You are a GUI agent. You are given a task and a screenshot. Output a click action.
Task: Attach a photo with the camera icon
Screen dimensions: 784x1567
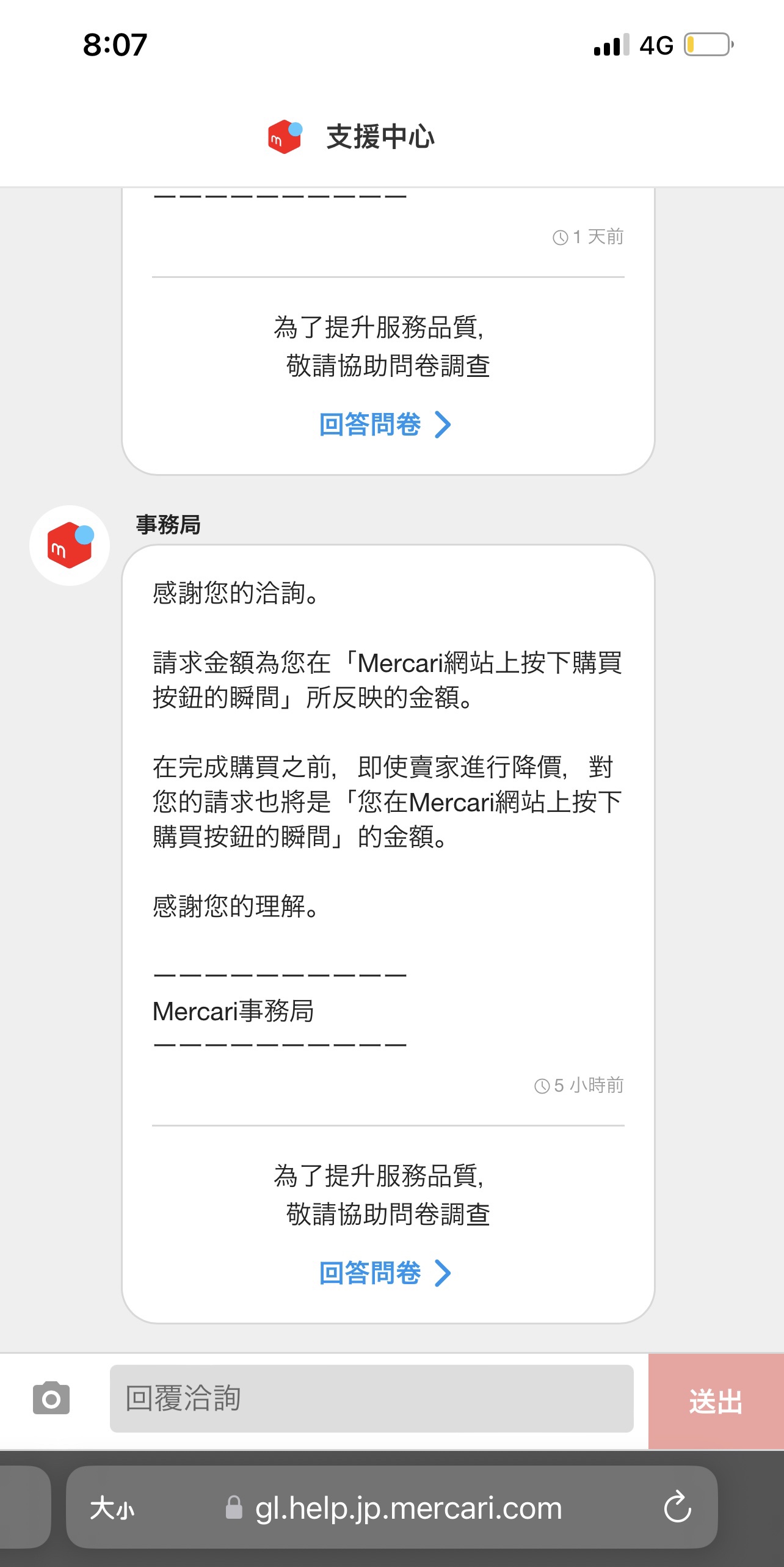point(51,1398)
